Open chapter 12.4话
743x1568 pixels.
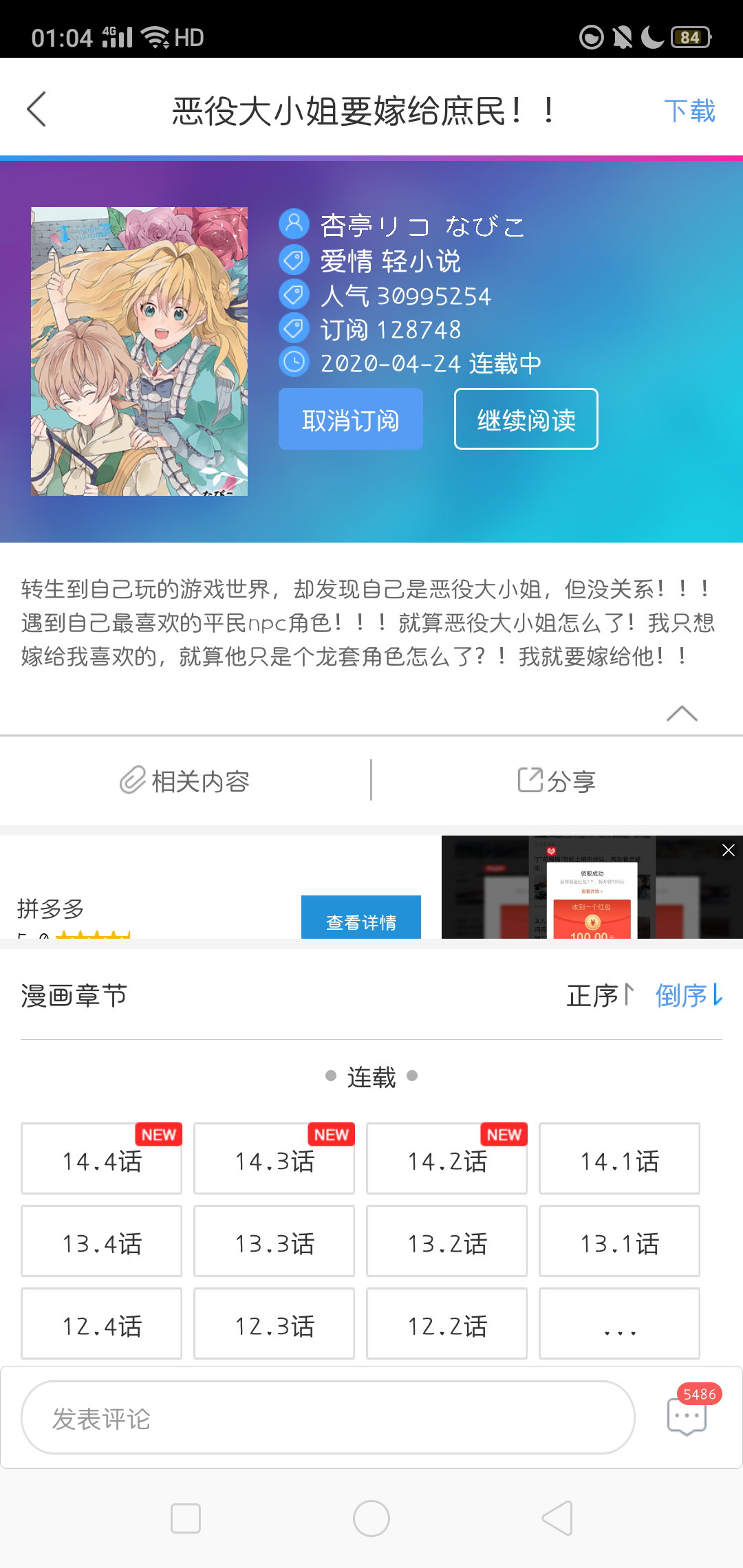click(102, 1325)
